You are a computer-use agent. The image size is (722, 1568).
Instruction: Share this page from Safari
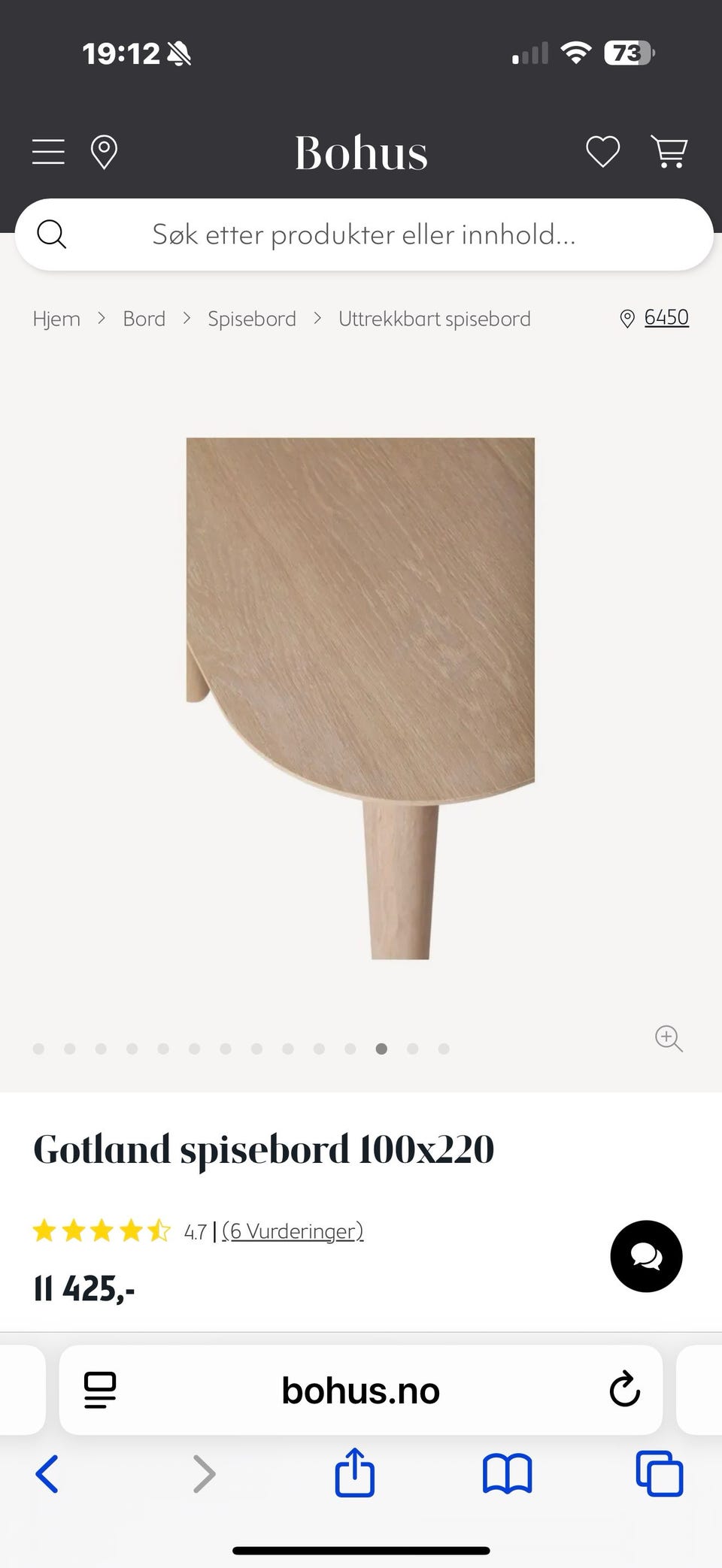354,1473
